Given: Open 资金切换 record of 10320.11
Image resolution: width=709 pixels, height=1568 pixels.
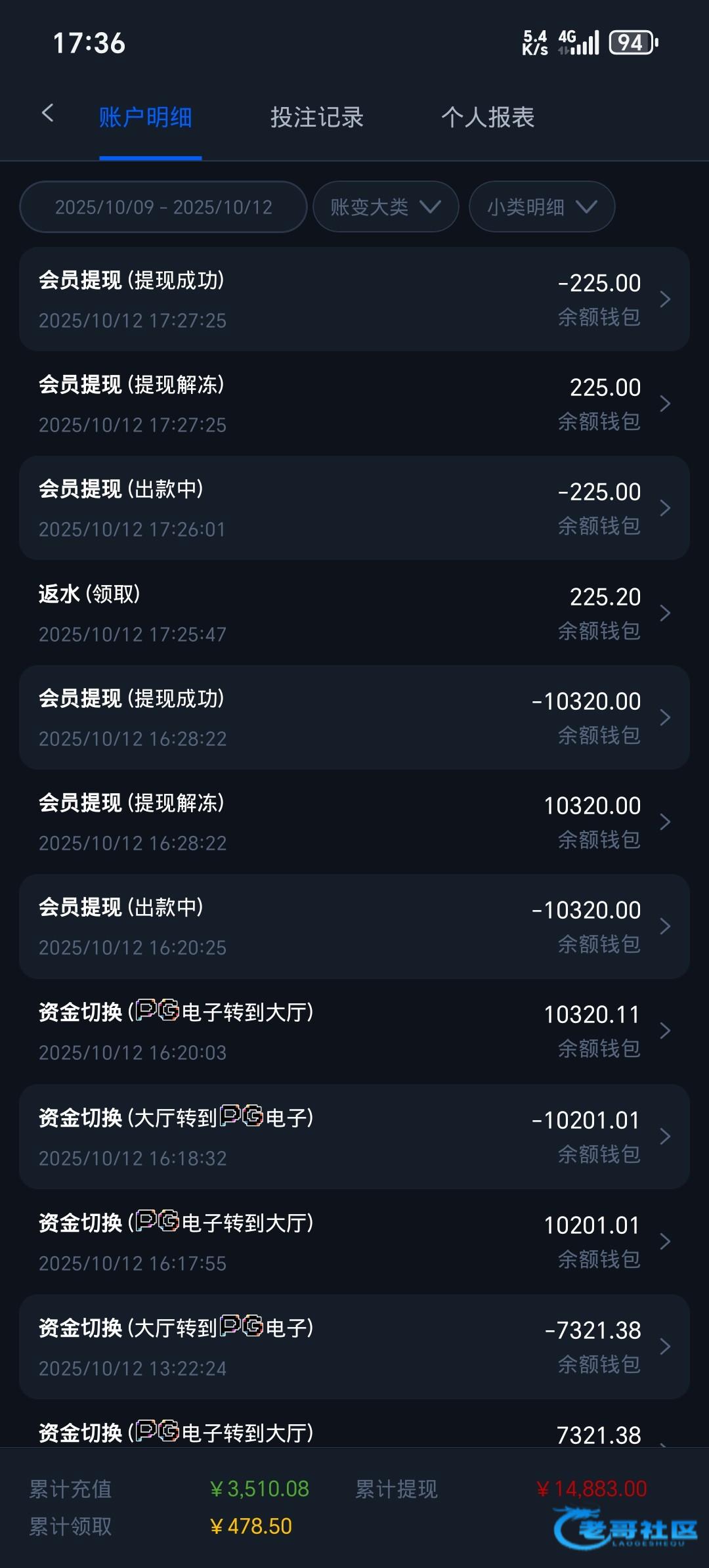Looking at the screenshot, I should click(x=354, y=1032).
